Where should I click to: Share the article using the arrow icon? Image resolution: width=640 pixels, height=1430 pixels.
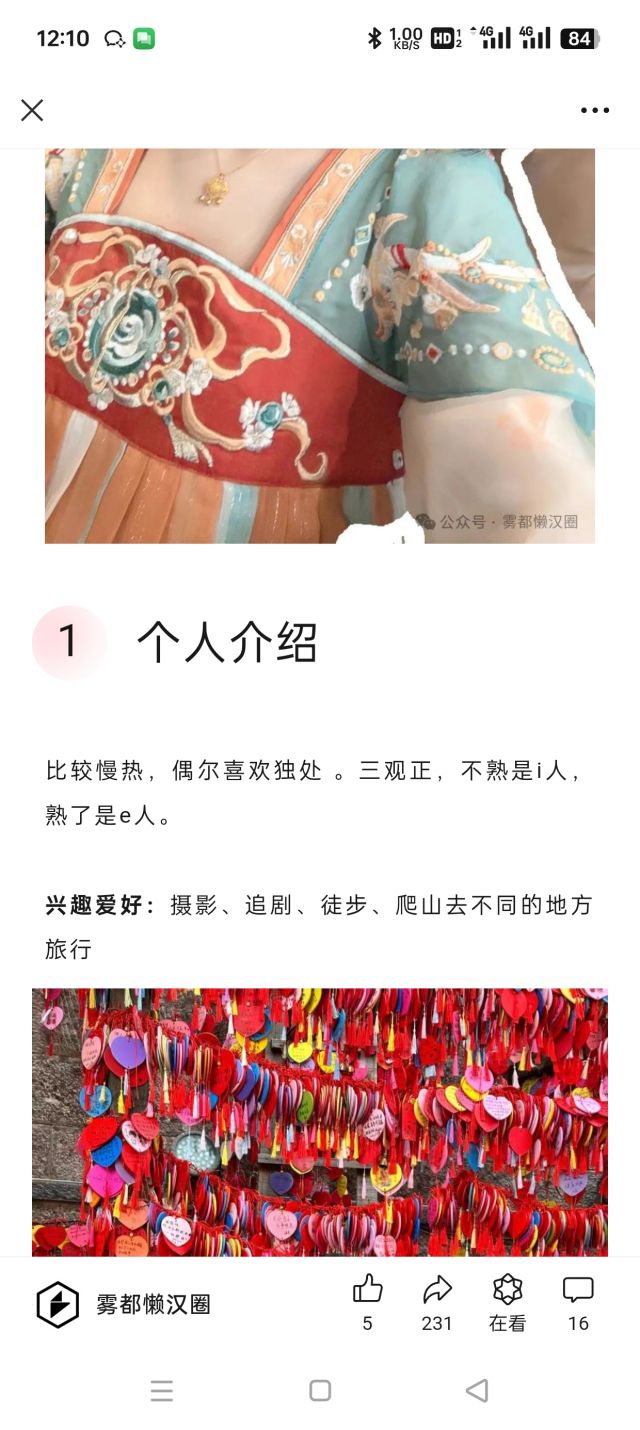tap(437, 1290)
